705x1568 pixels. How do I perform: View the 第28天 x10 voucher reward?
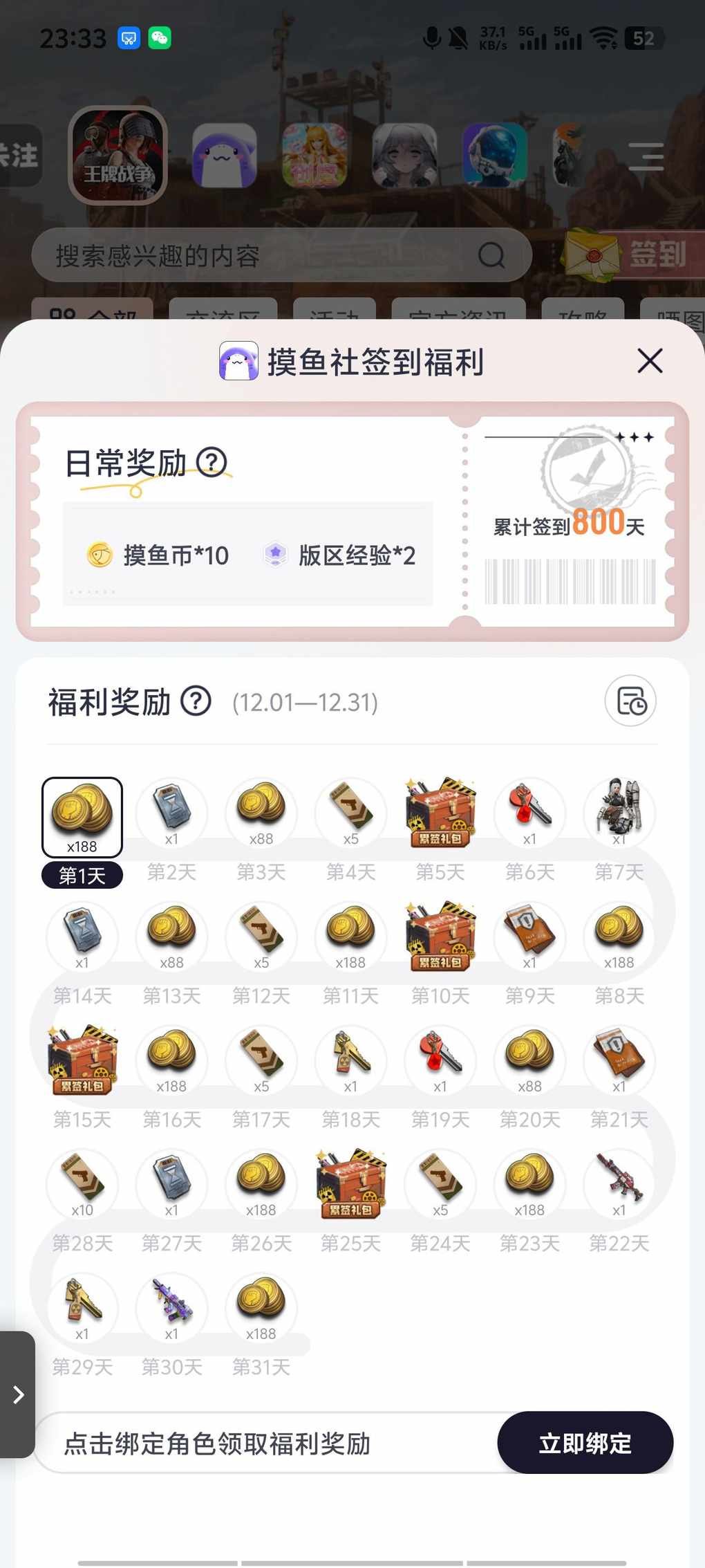(82, 1183)
